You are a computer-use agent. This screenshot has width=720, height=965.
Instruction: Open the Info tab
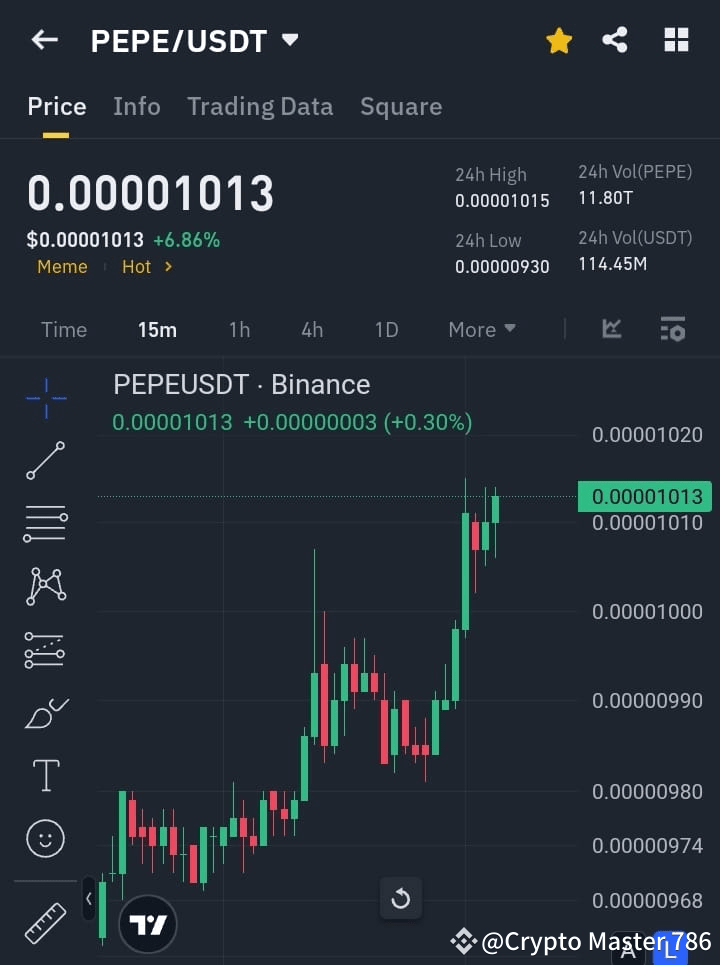point(137,106)
